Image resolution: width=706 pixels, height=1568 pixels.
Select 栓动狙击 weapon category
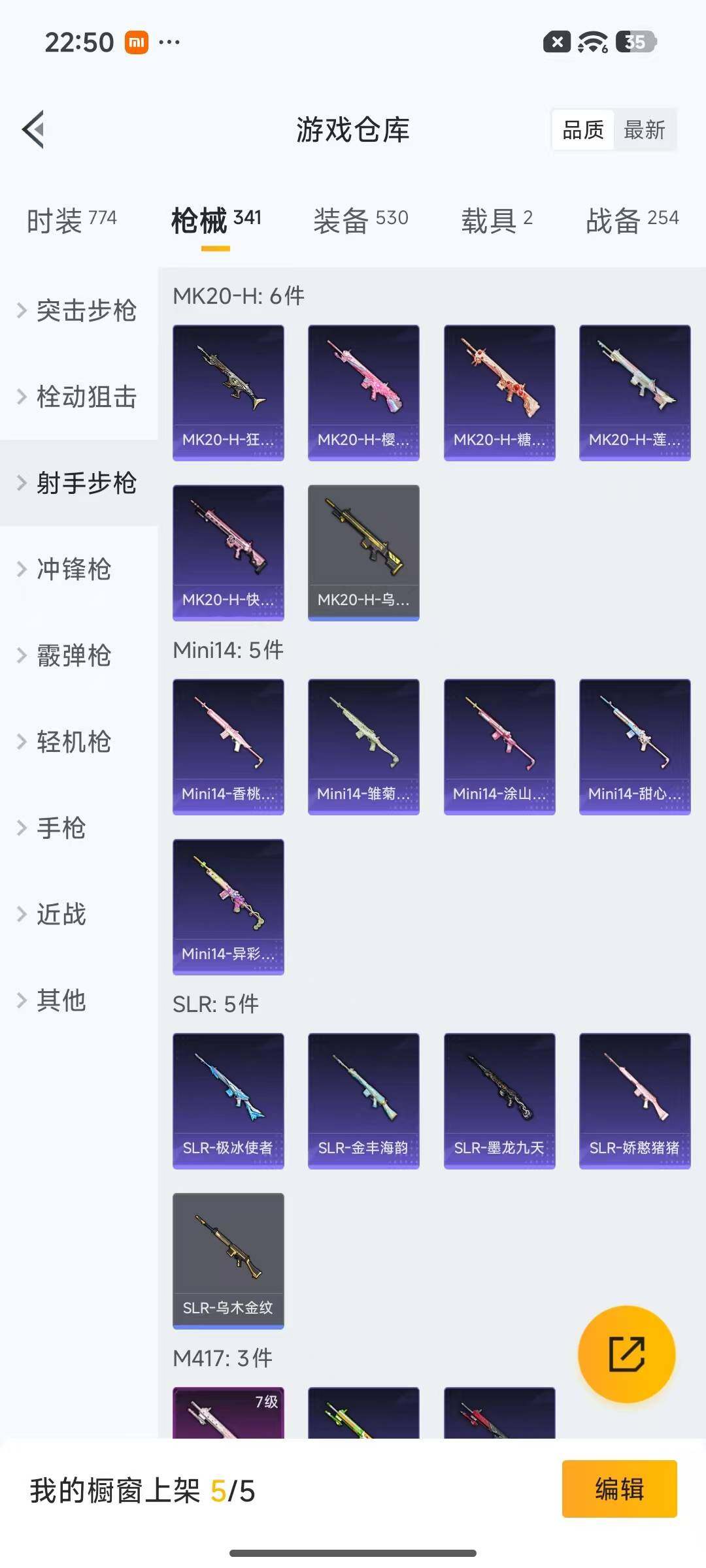pyautogui.click(x=86, y=397)
